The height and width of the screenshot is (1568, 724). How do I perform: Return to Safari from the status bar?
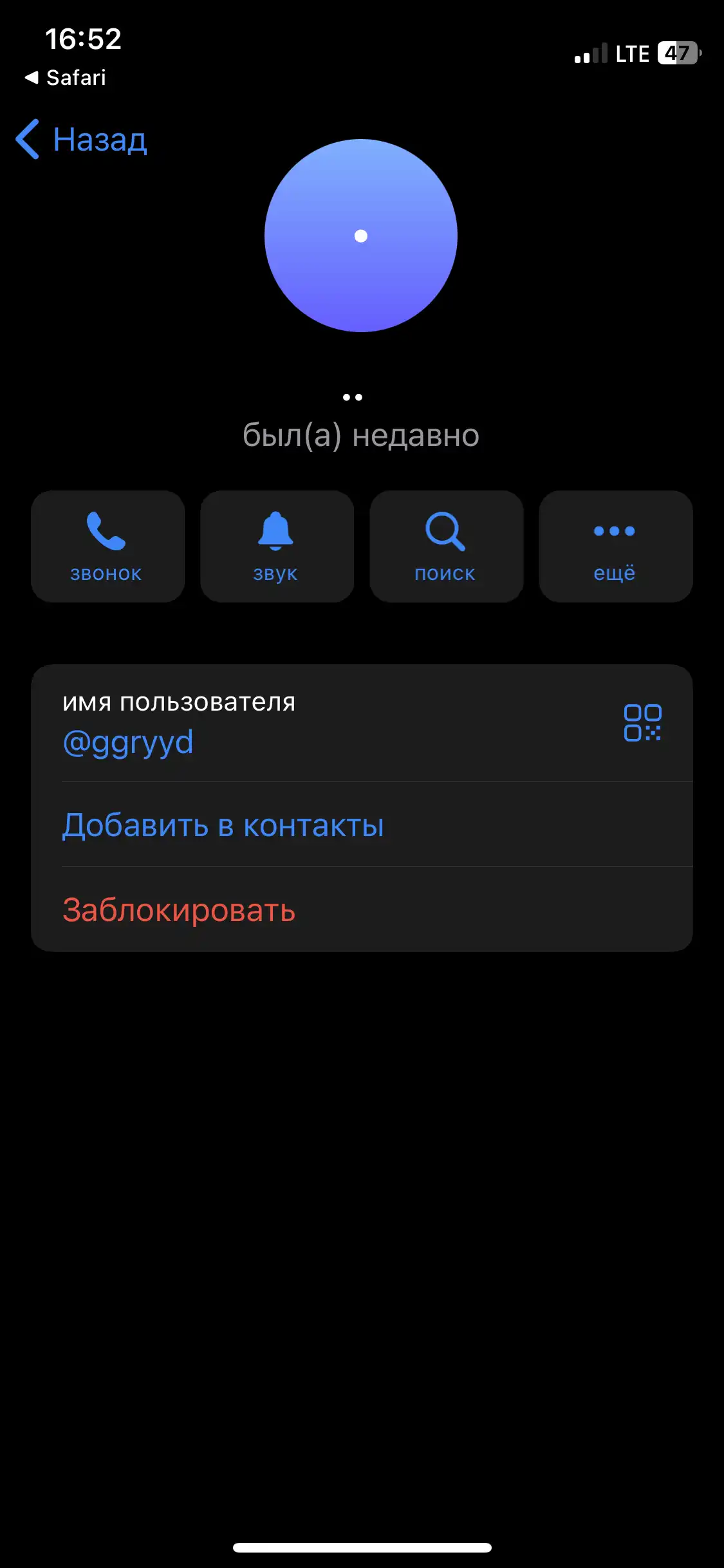coord(65,78)
